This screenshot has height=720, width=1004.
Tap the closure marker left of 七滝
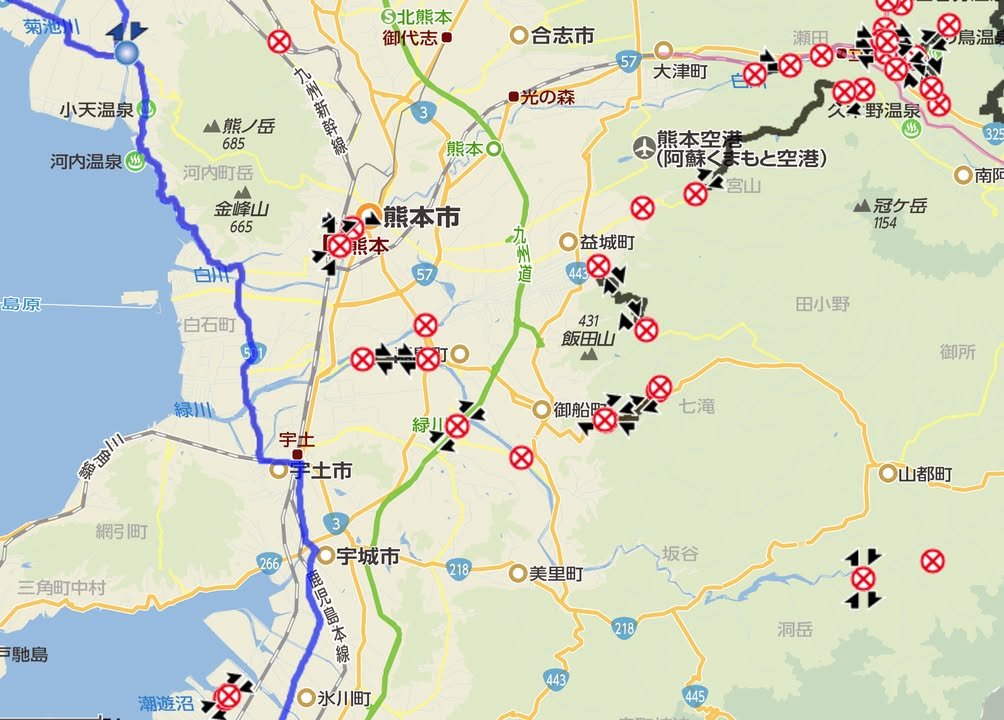click(x=659, y=388)
